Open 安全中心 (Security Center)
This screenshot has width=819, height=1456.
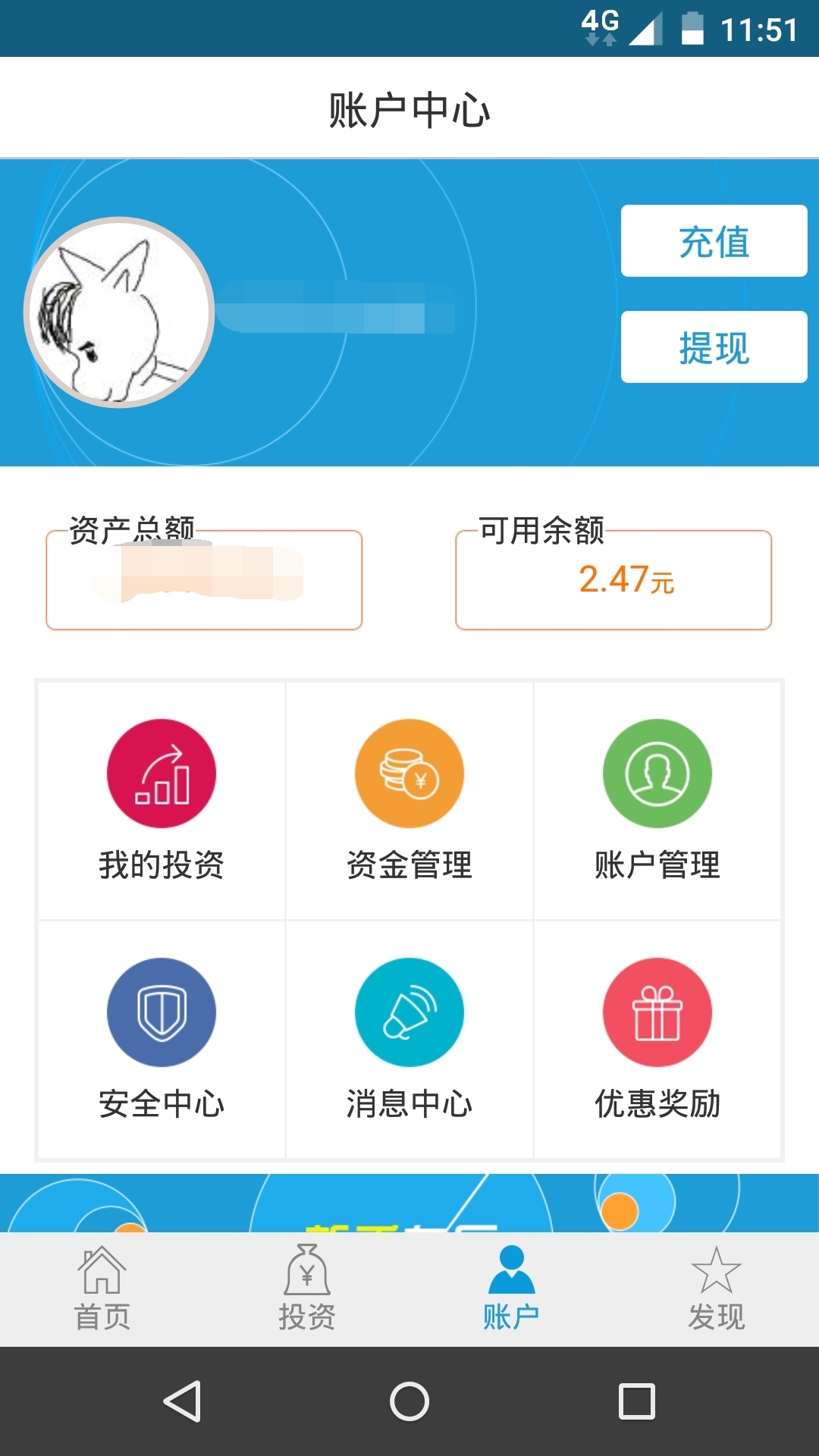(162, 1039)
